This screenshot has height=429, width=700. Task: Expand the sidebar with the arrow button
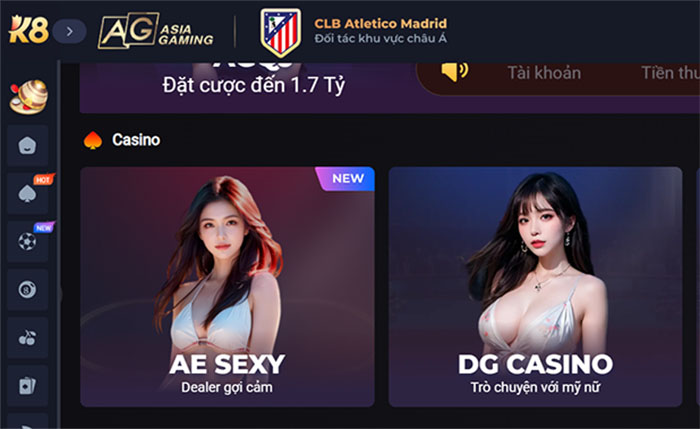(x=68, y=31)
